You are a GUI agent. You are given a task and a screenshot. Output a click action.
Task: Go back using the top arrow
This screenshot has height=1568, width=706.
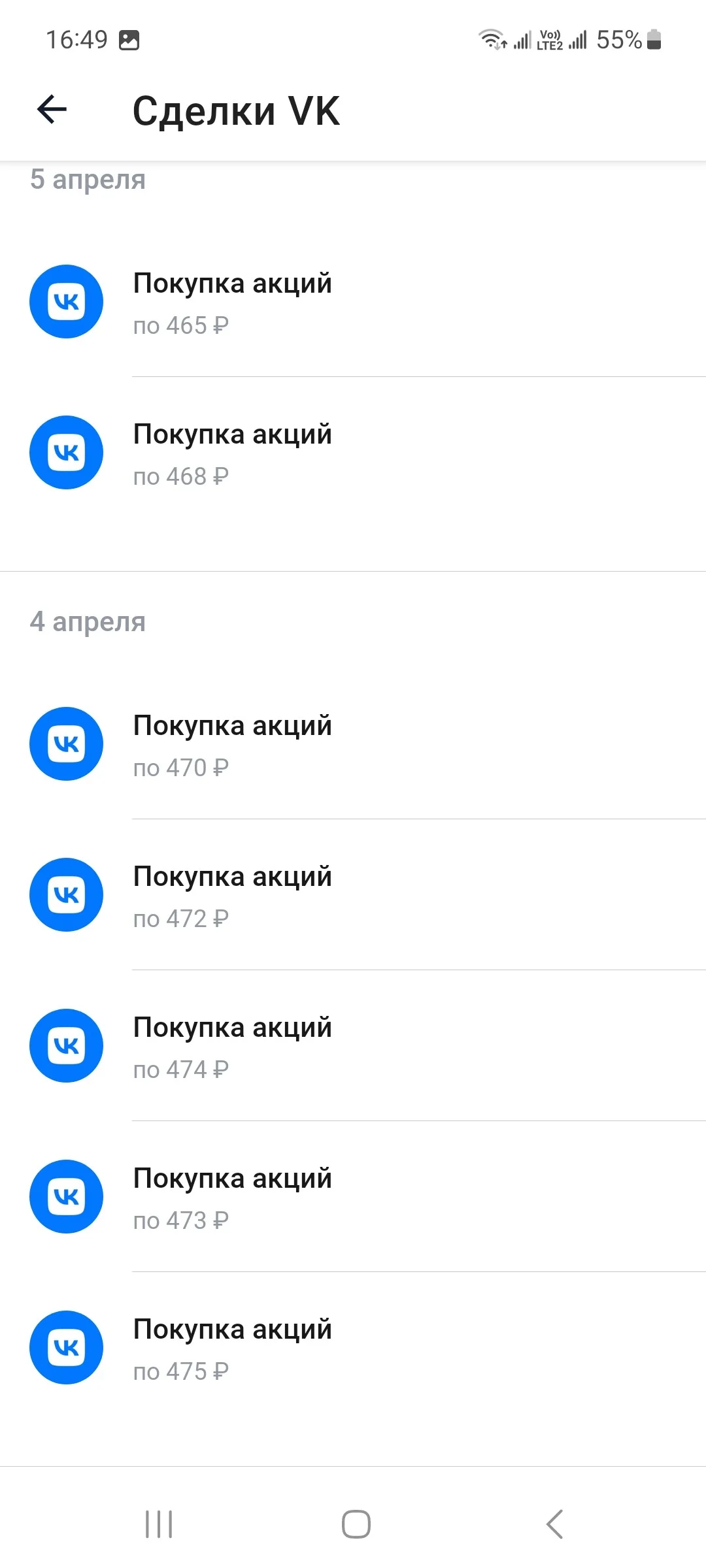[x=52, y=109]
